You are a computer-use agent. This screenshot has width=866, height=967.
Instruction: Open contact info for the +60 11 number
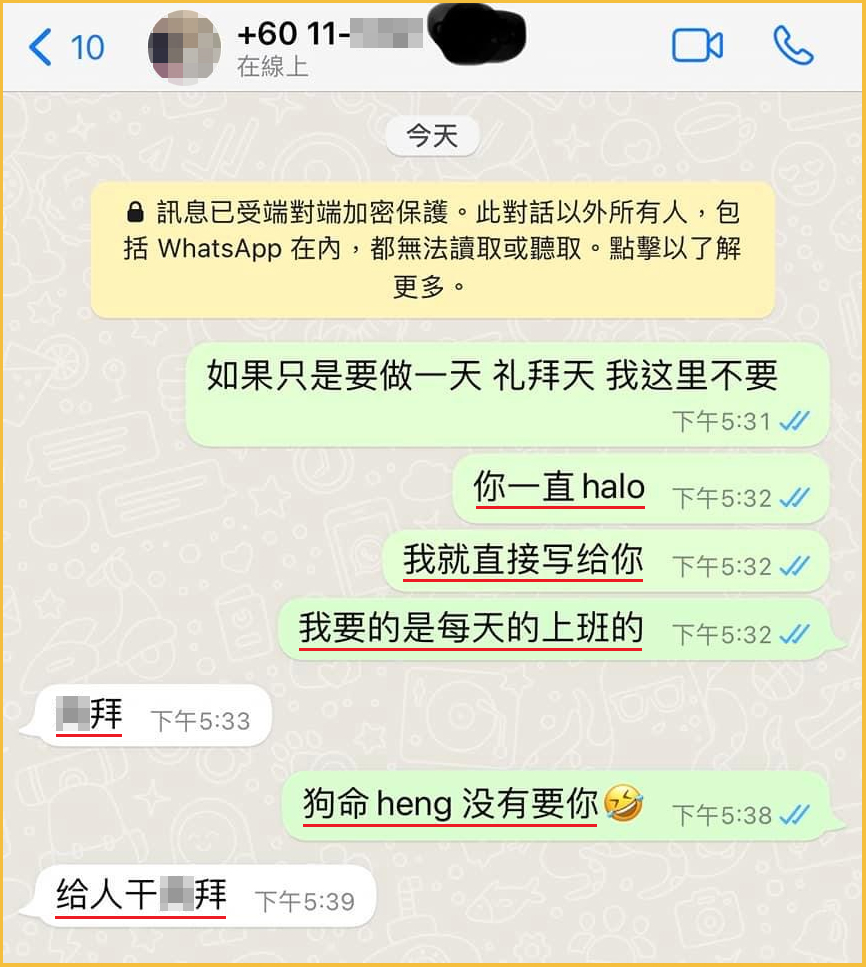[x=330, y=47]
